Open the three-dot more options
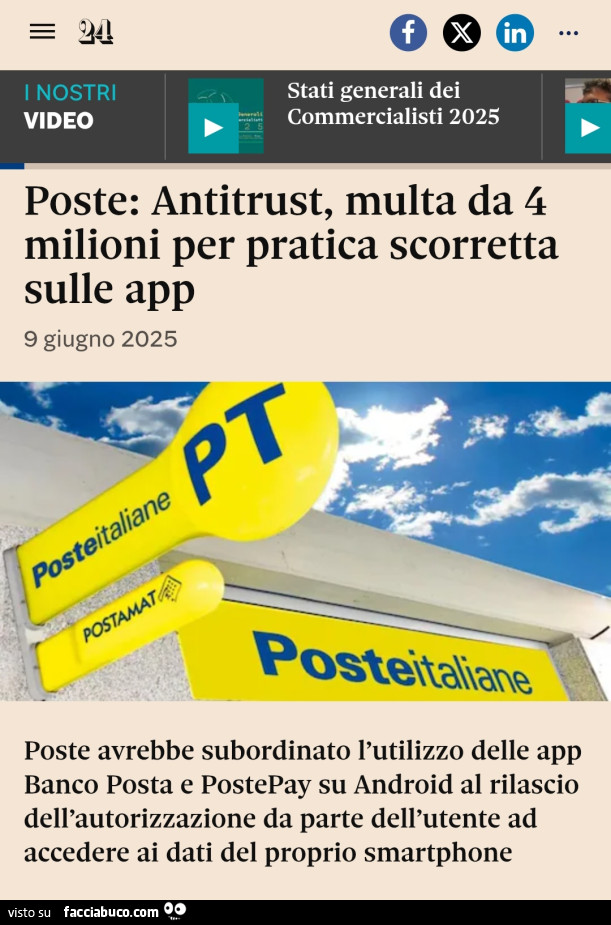The width and height of the screenshot is (611, 925). coord(569,33)
